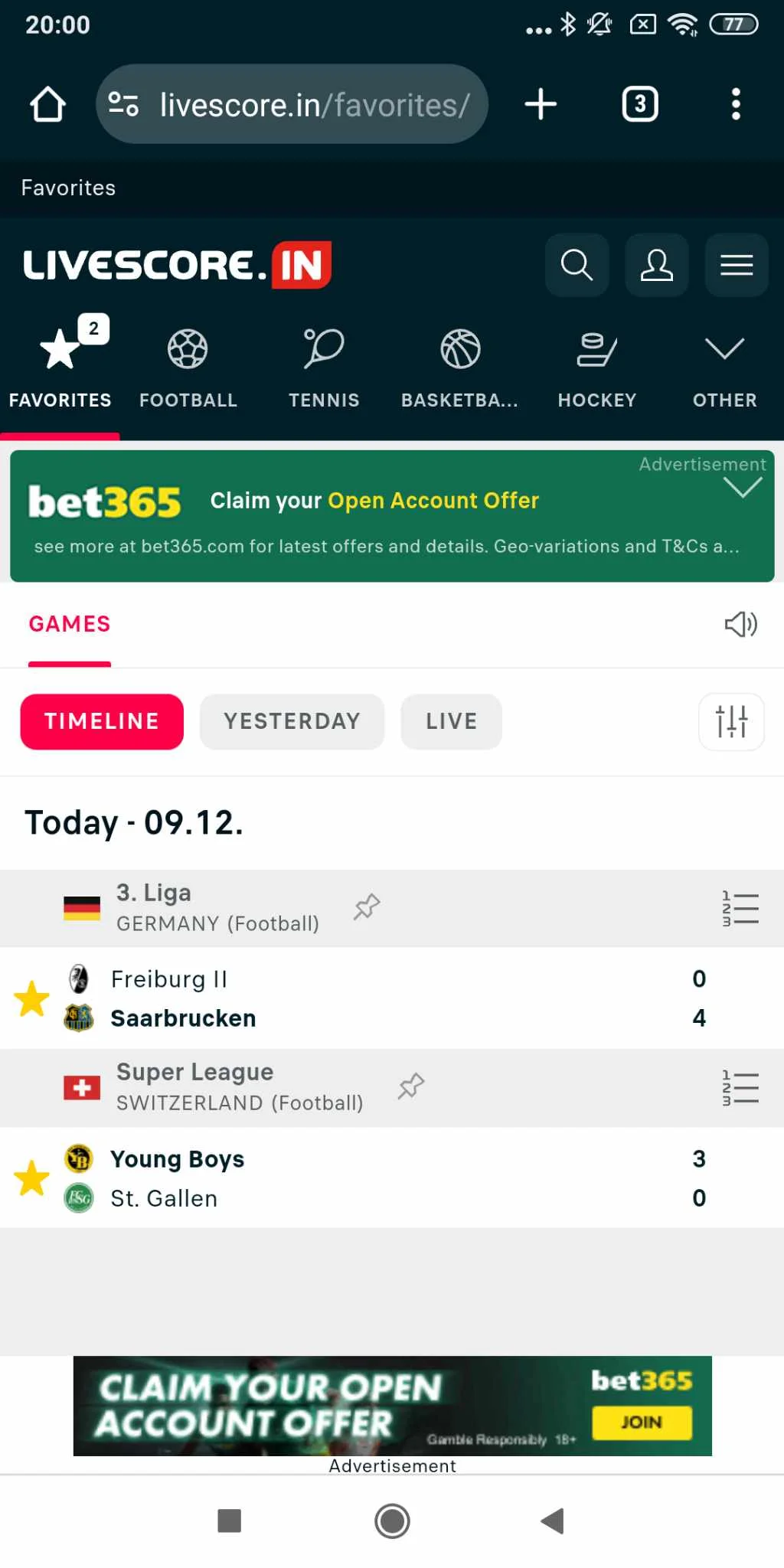Open standings for 3. Liga

(x=740, y=906)
